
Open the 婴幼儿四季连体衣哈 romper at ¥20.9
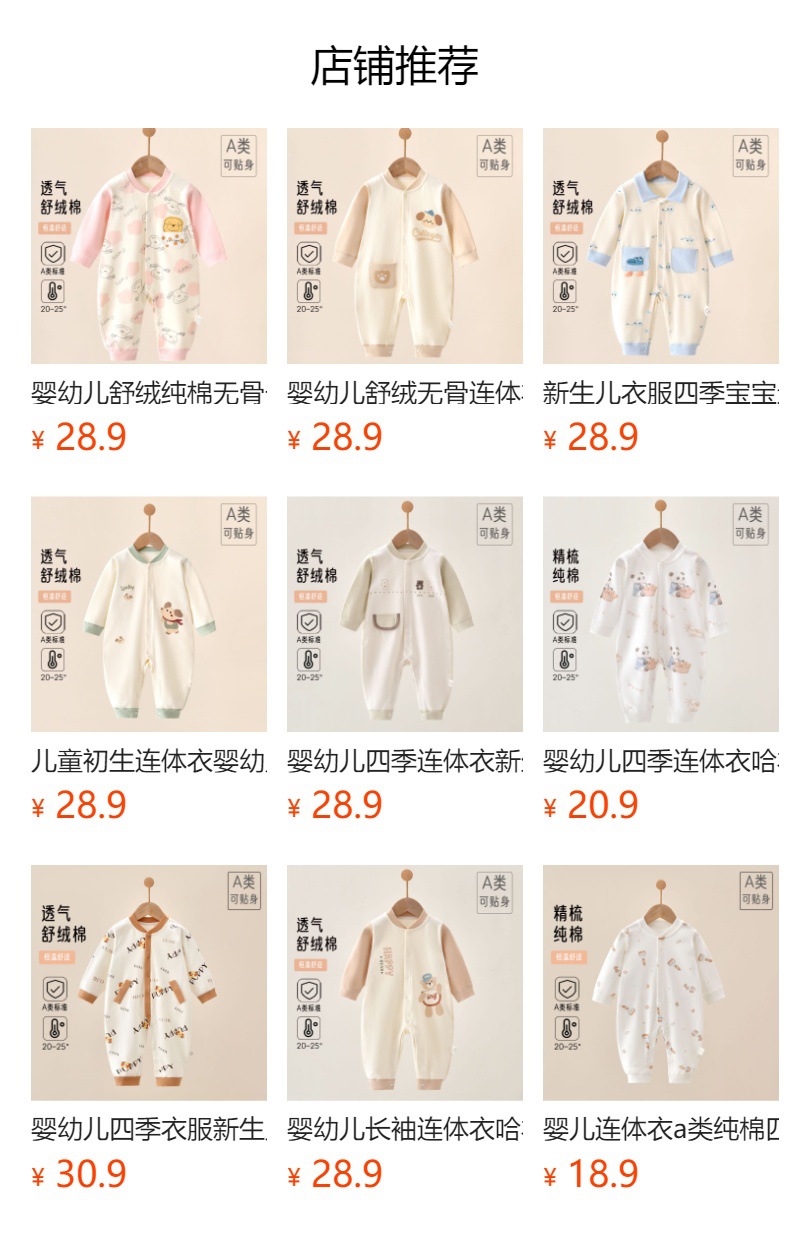660,614
